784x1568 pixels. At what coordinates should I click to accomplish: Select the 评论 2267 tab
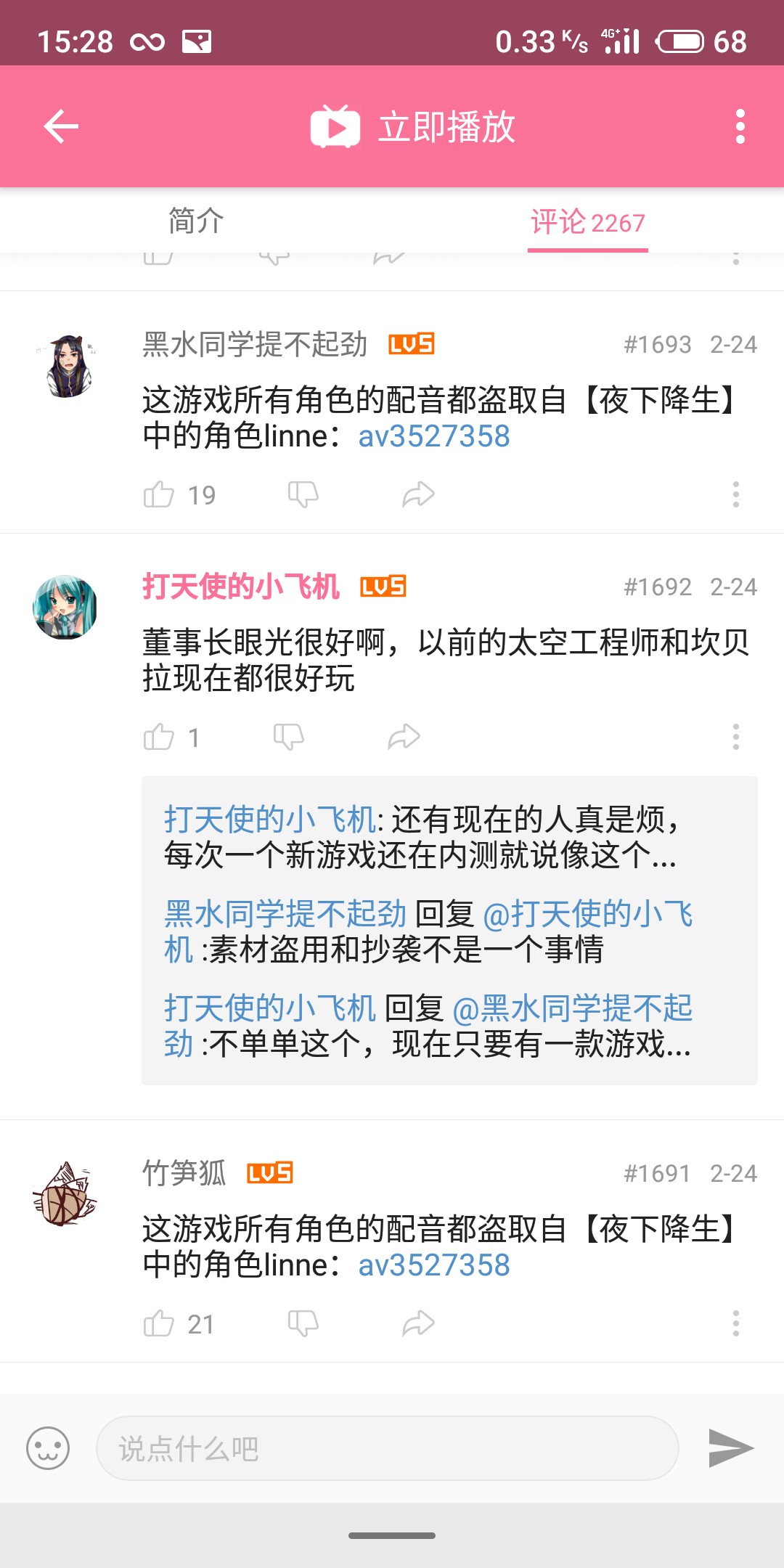[587, 222]
